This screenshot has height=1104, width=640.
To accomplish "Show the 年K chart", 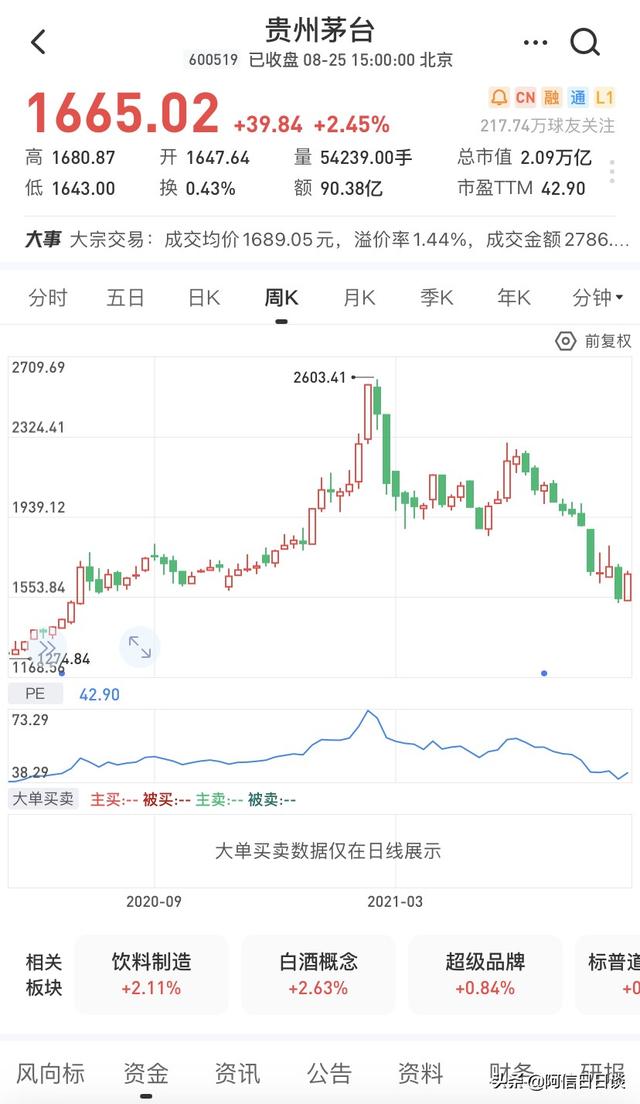I will [514, 297].
